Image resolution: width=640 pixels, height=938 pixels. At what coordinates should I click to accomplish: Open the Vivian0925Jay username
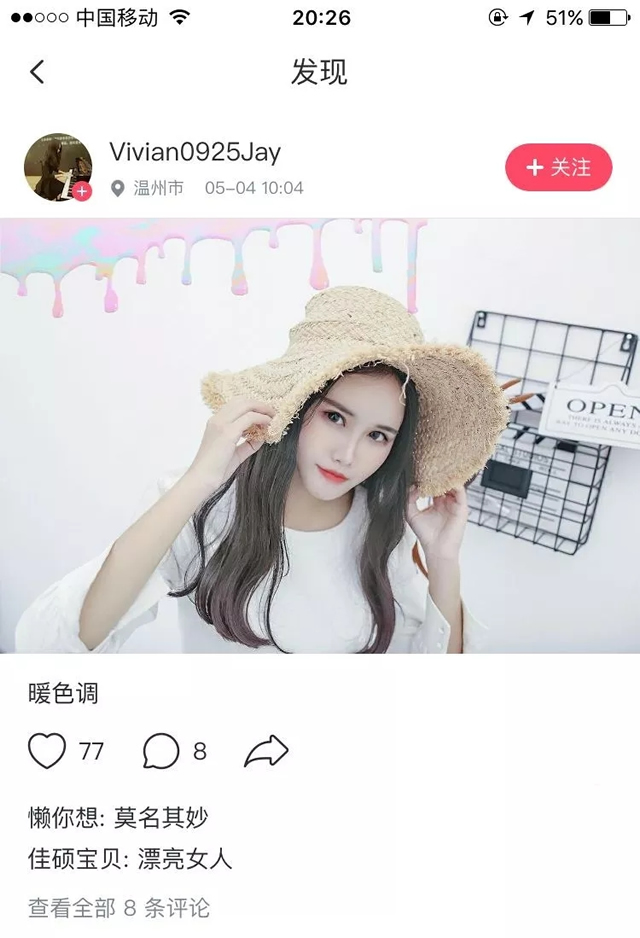coord(195,152)
